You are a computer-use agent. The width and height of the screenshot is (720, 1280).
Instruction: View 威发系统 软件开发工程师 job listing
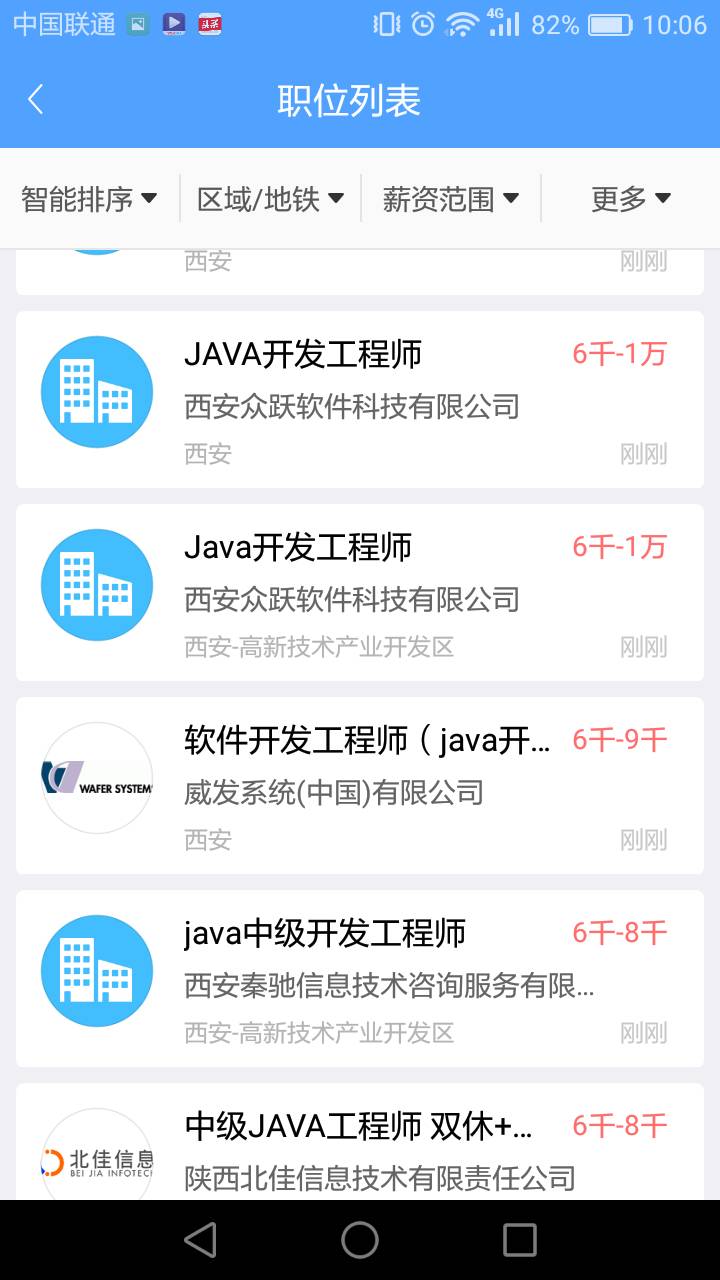pyautogui.click(x=360, y=785)
